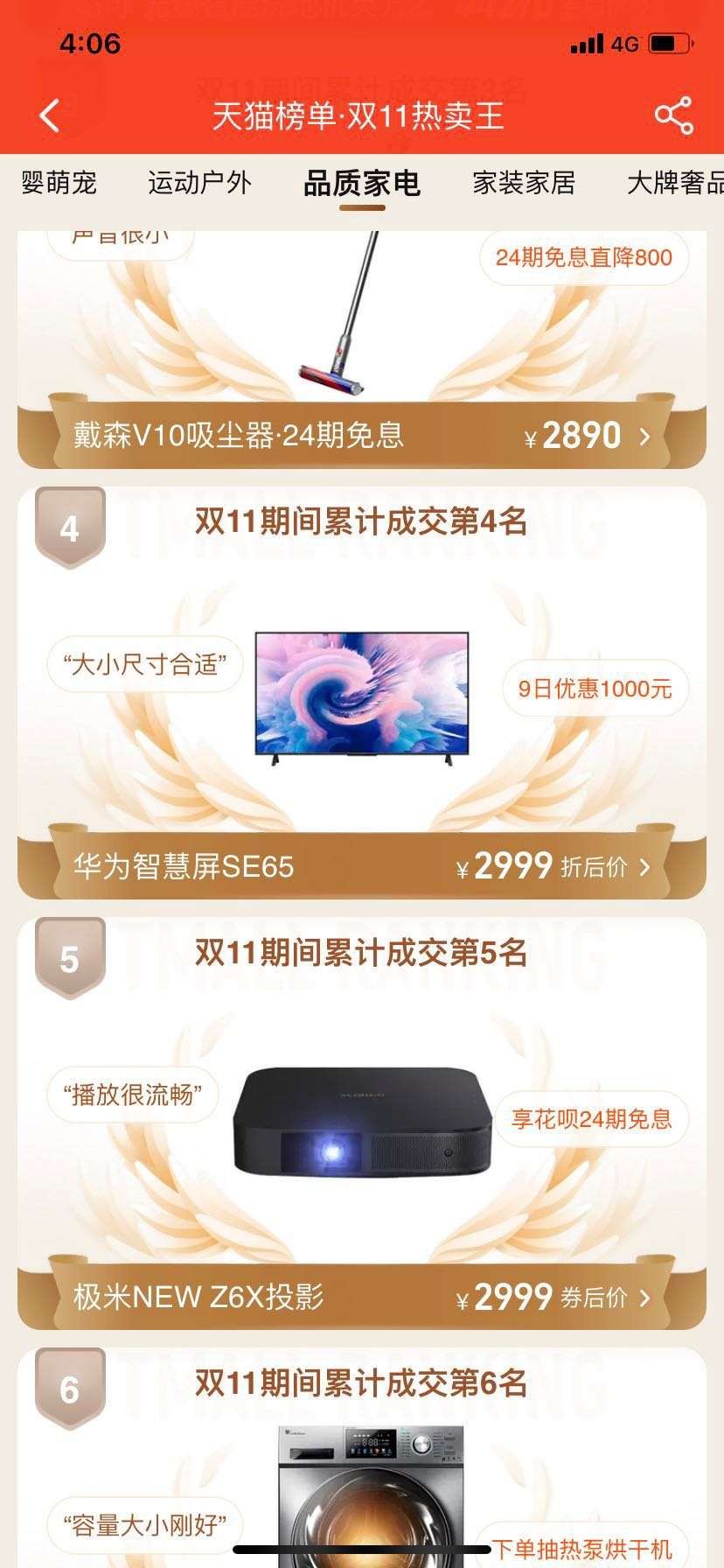The width and height of the screenshot is (724, 1568).
Task: Open 华为智慧屏SE65 product card
Action: 362,865
